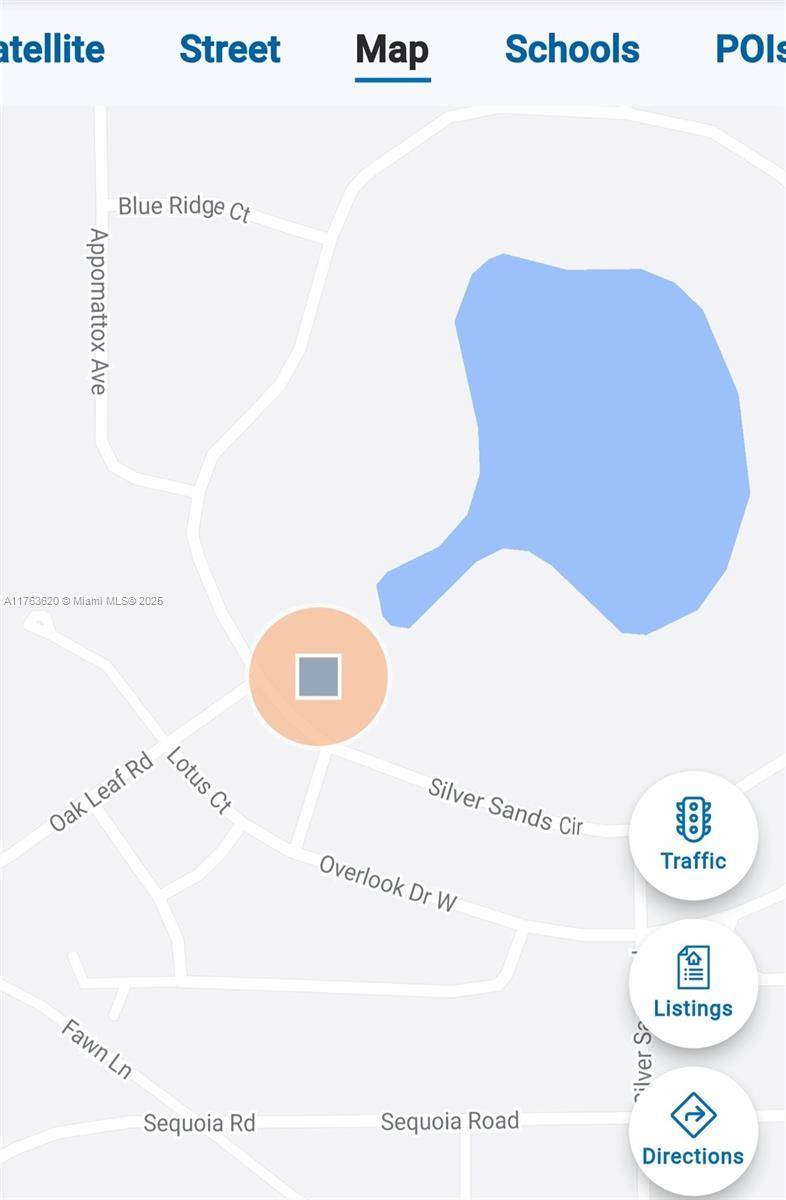Click the document symbol on the Listings button
The width and height of the screenshot is (786, 1200).
coord(693,966)
